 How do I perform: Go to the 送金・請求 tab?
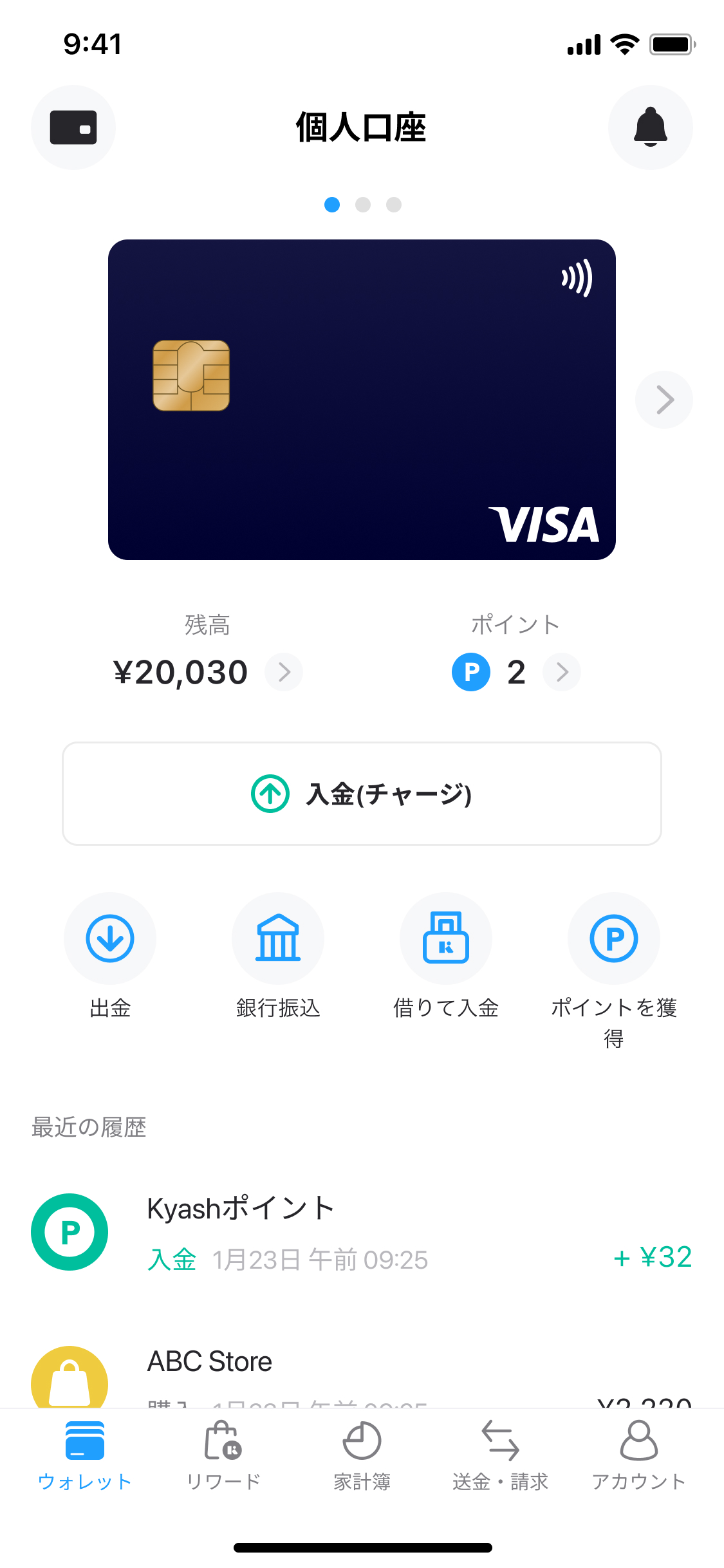click(500, 1455)
